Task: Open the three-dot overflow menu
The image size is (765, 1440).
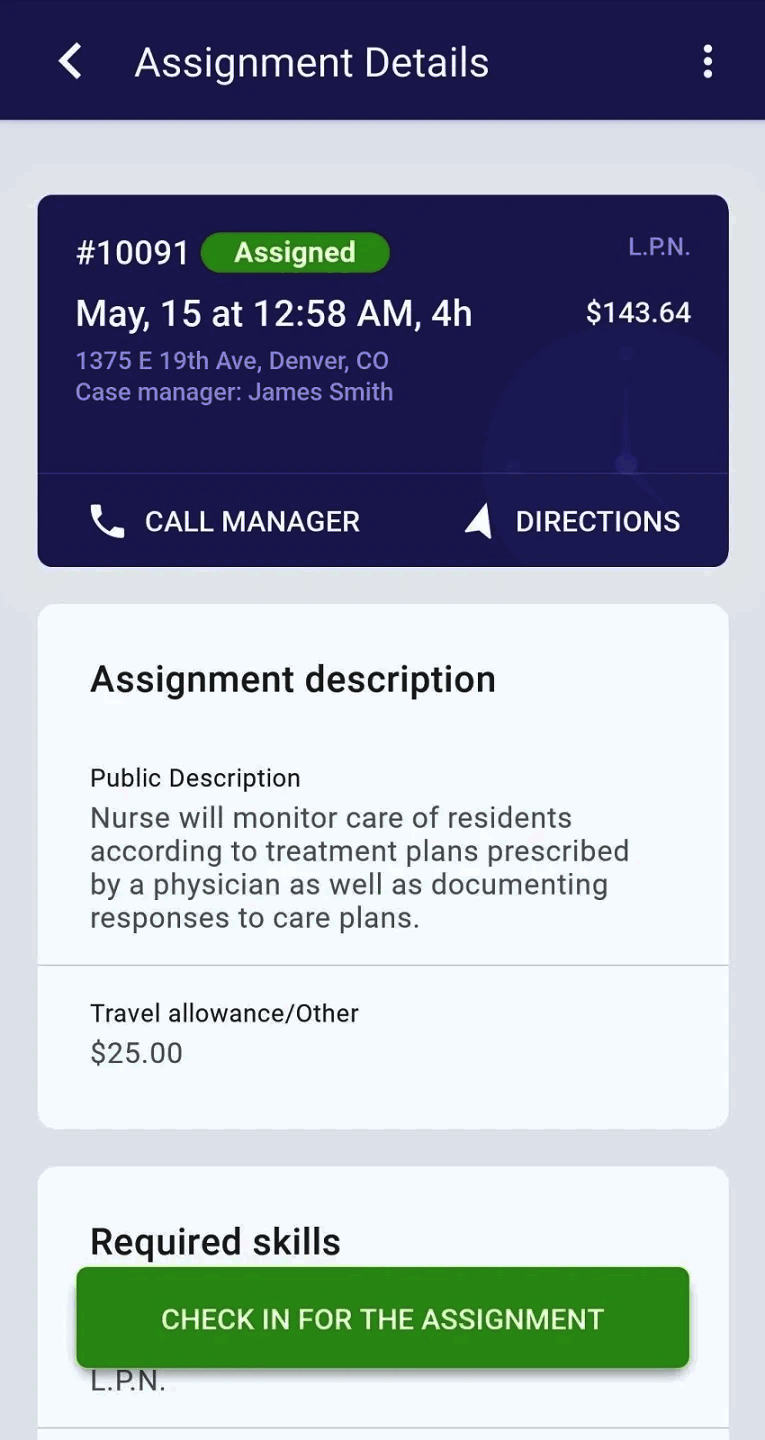Action: (x=707, y=62)
